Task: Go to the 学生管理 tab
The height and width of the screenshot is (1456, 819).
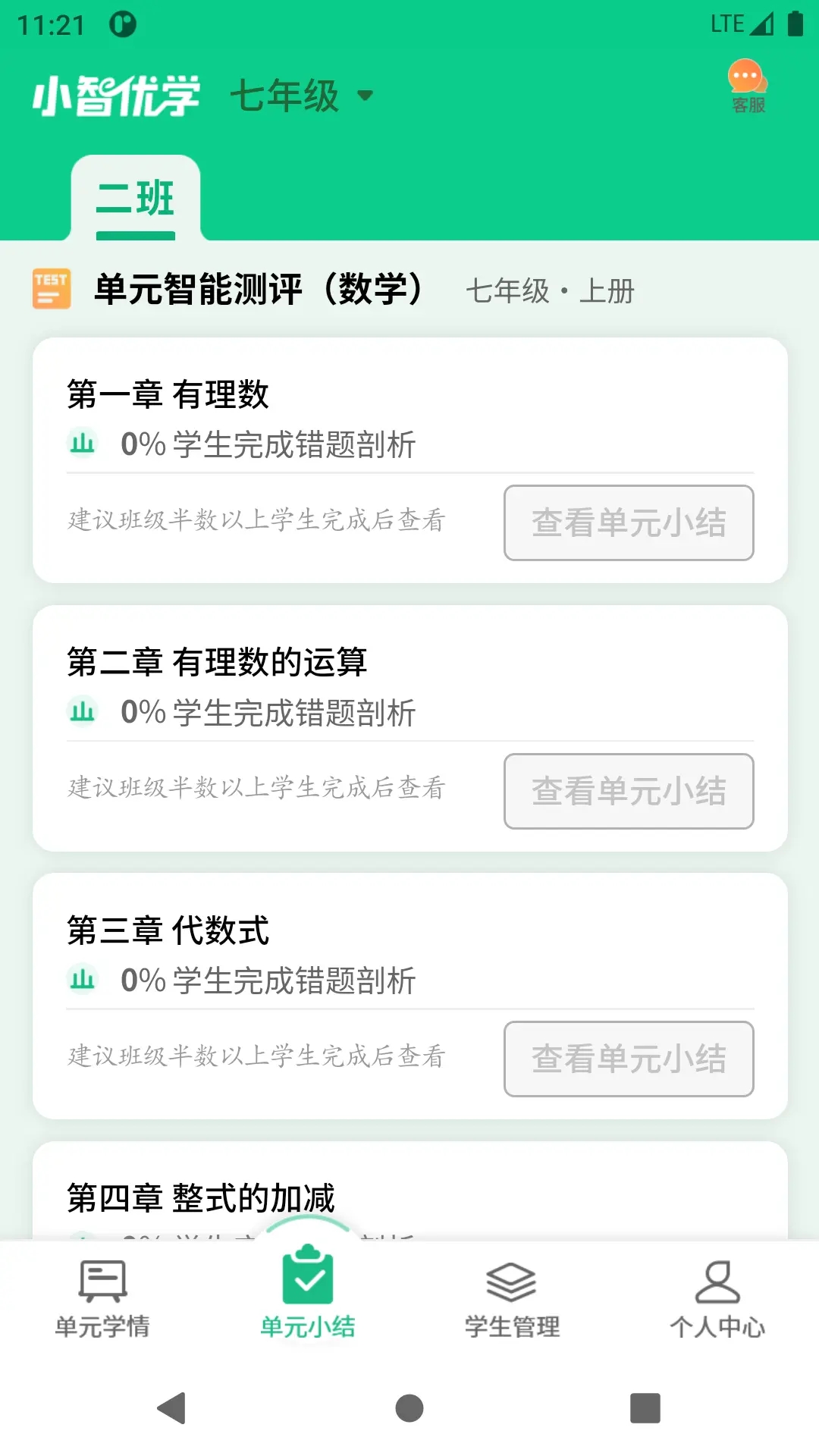Action: (512, 1298)
